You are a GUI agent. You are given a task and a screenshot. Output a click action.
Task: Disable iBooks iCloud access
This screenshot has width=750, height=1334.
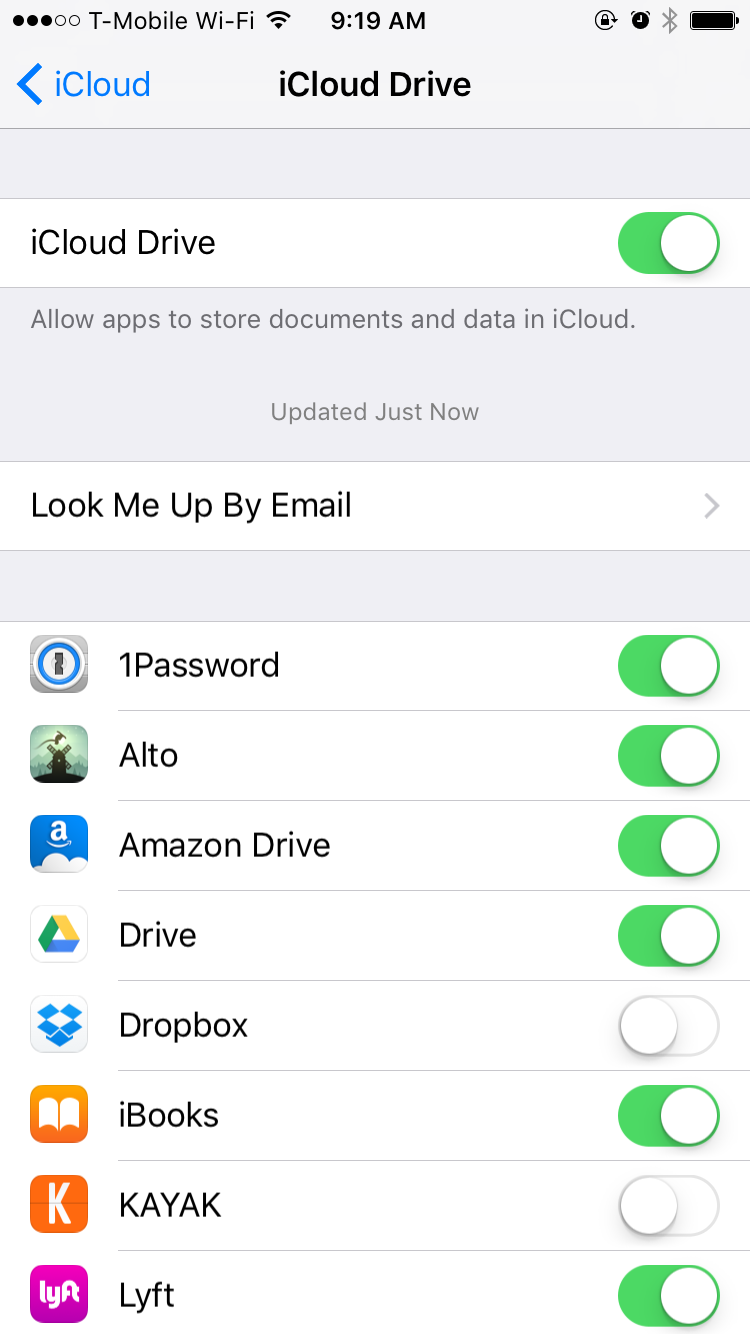tap(668, 1114)
